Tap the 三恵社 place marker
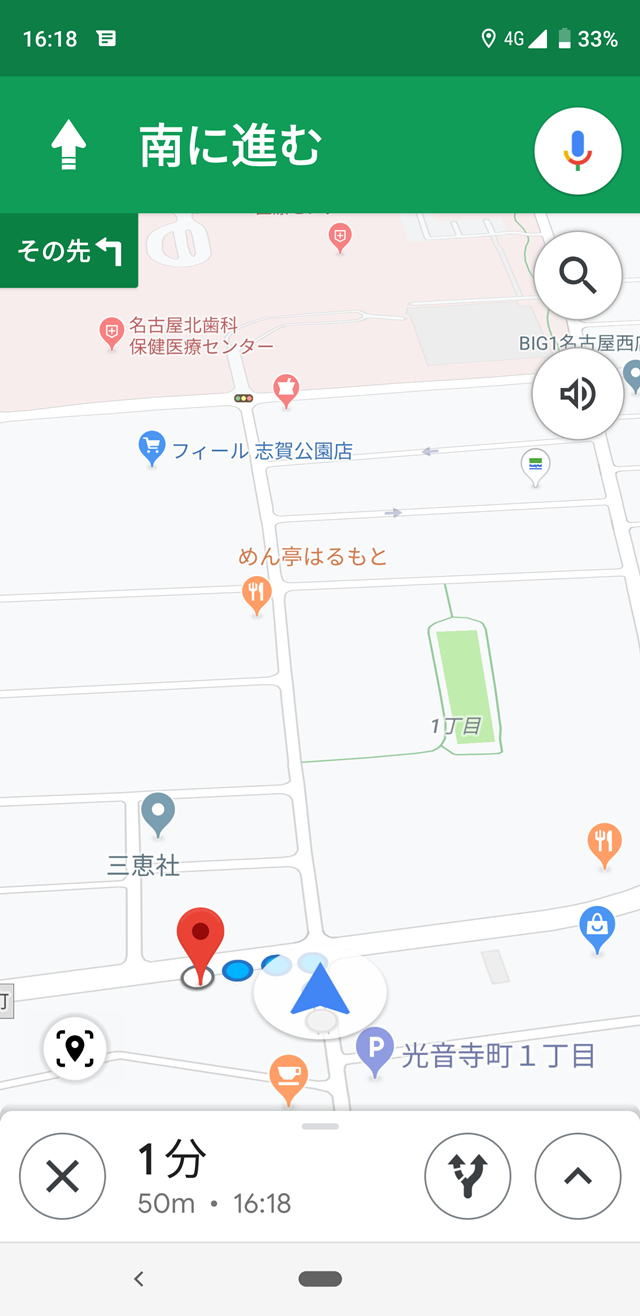The width and height of the screenshot is (640, 1316). 158,815
